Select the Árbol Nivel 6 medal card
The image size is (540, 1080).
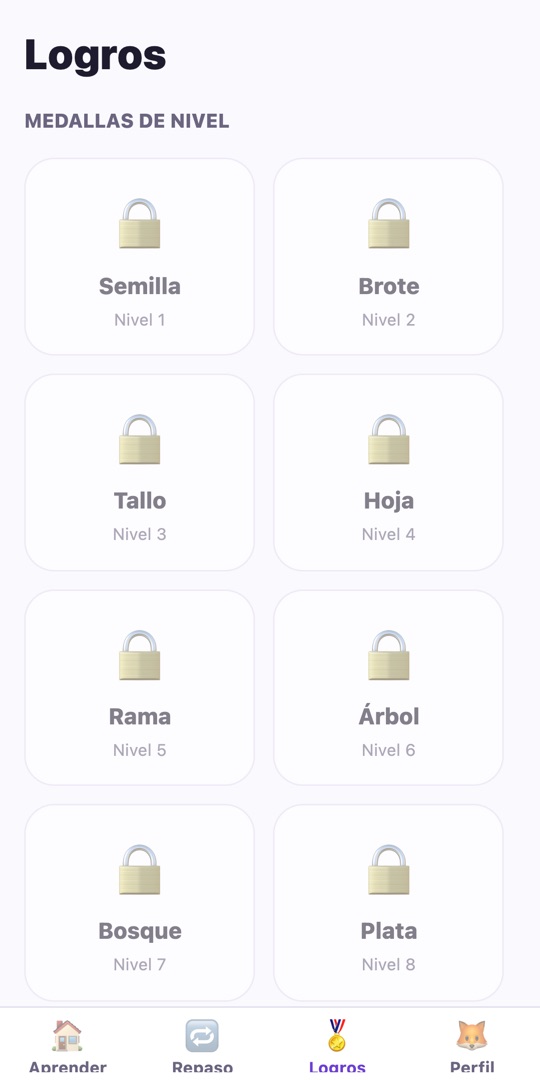click(388, 687)
